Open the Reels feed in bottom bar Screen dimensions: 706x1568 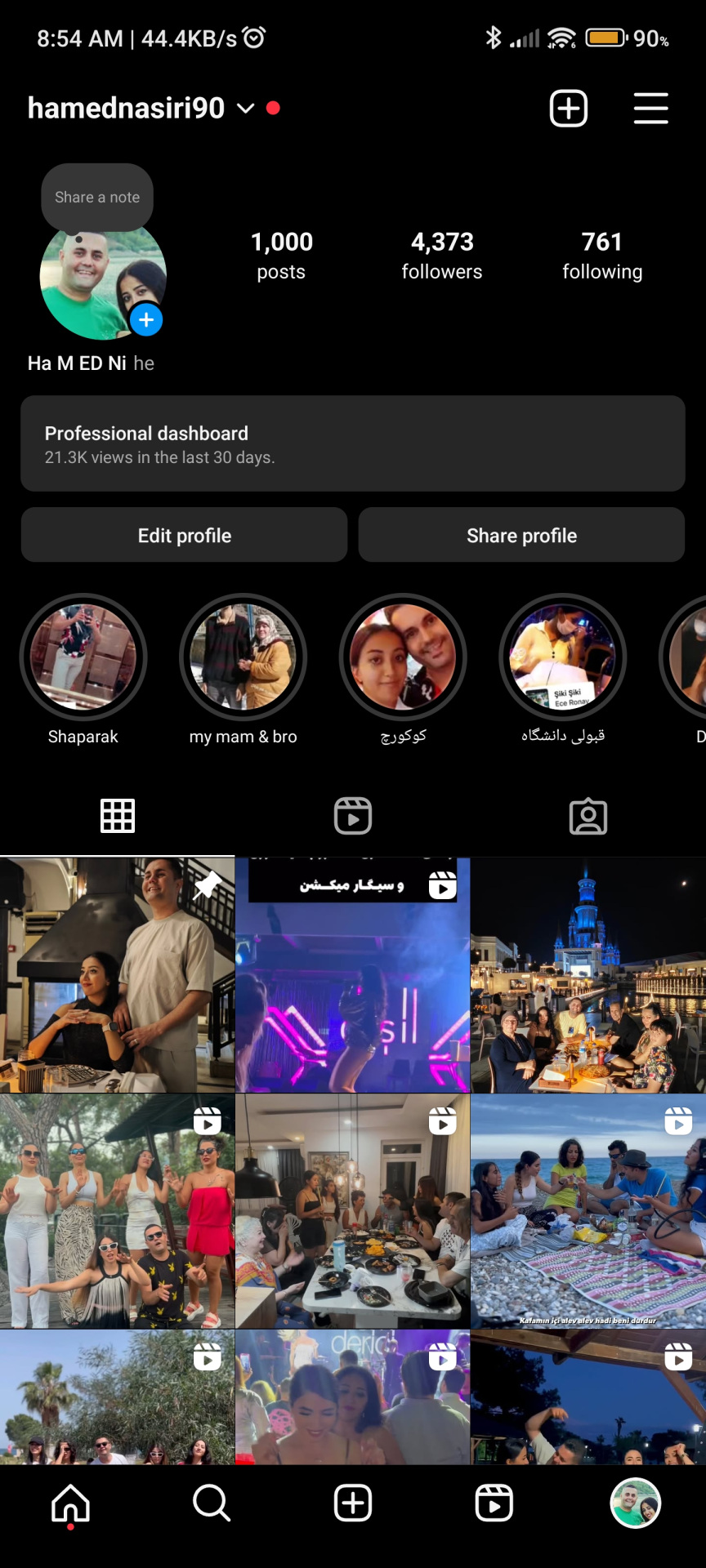pyautogui.click(x=494, y=1503)
